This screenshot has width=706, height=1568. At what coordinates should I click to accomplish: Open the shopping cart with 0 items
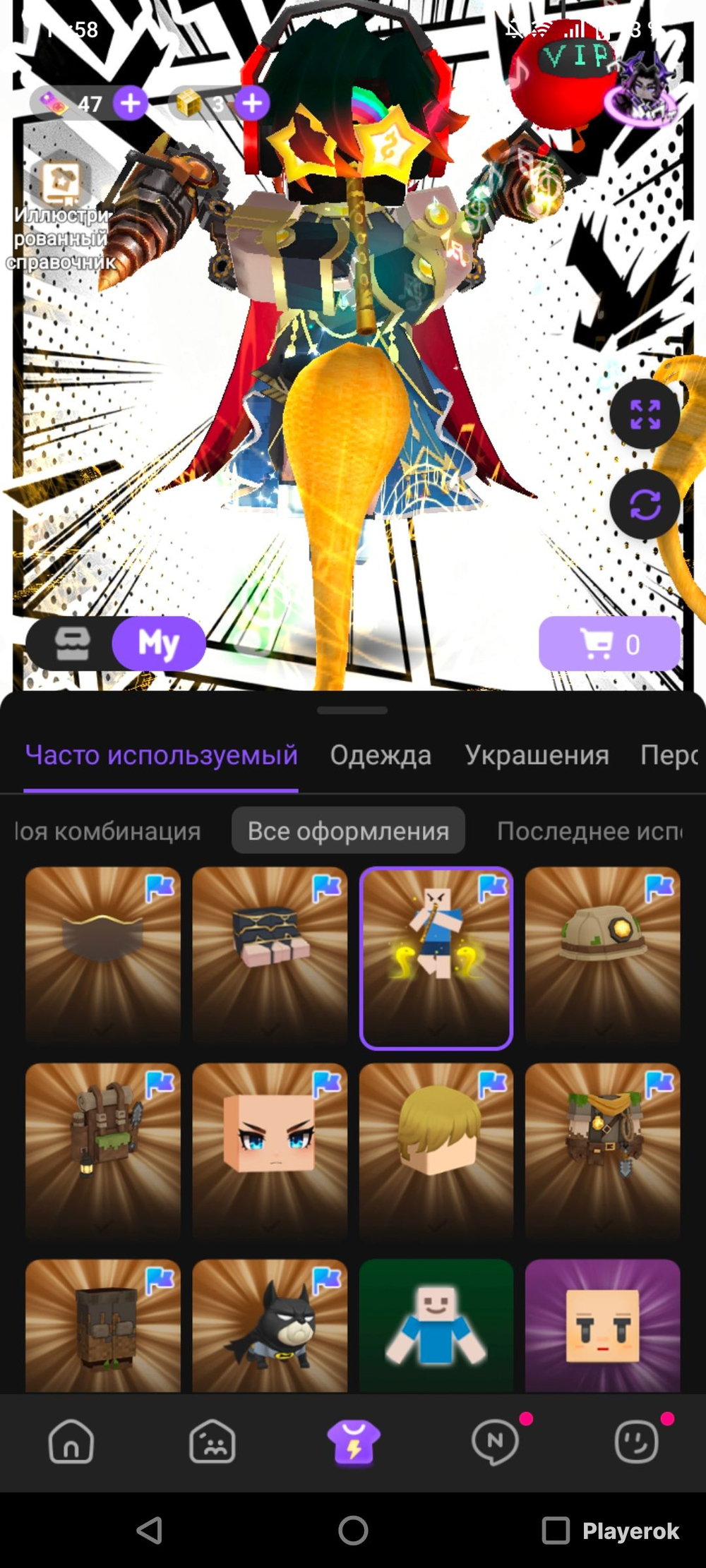[610, 644]
